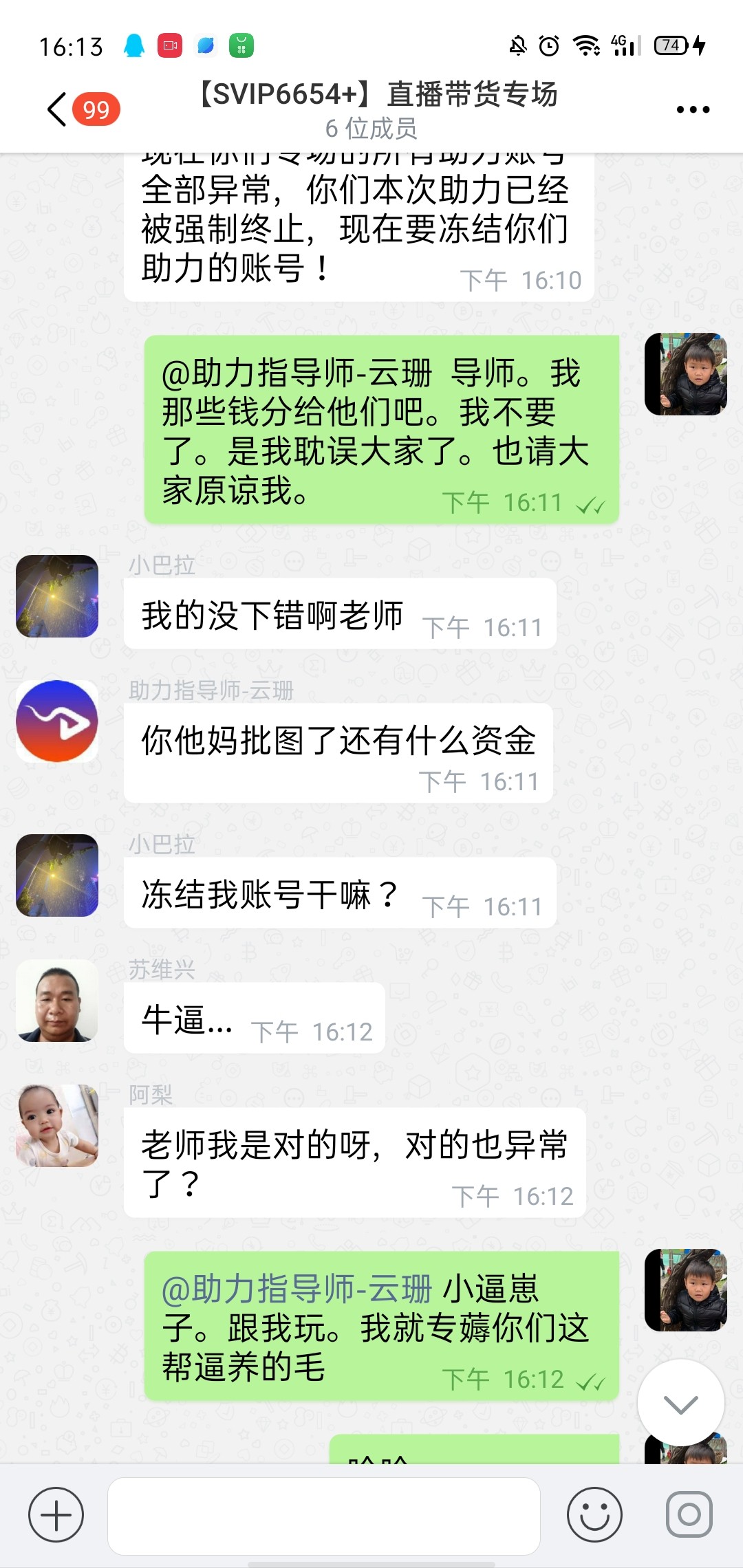The width and height of the screenshot is (743, 1568).
Task: Focus the message input field
Action: click(323, 1516)
